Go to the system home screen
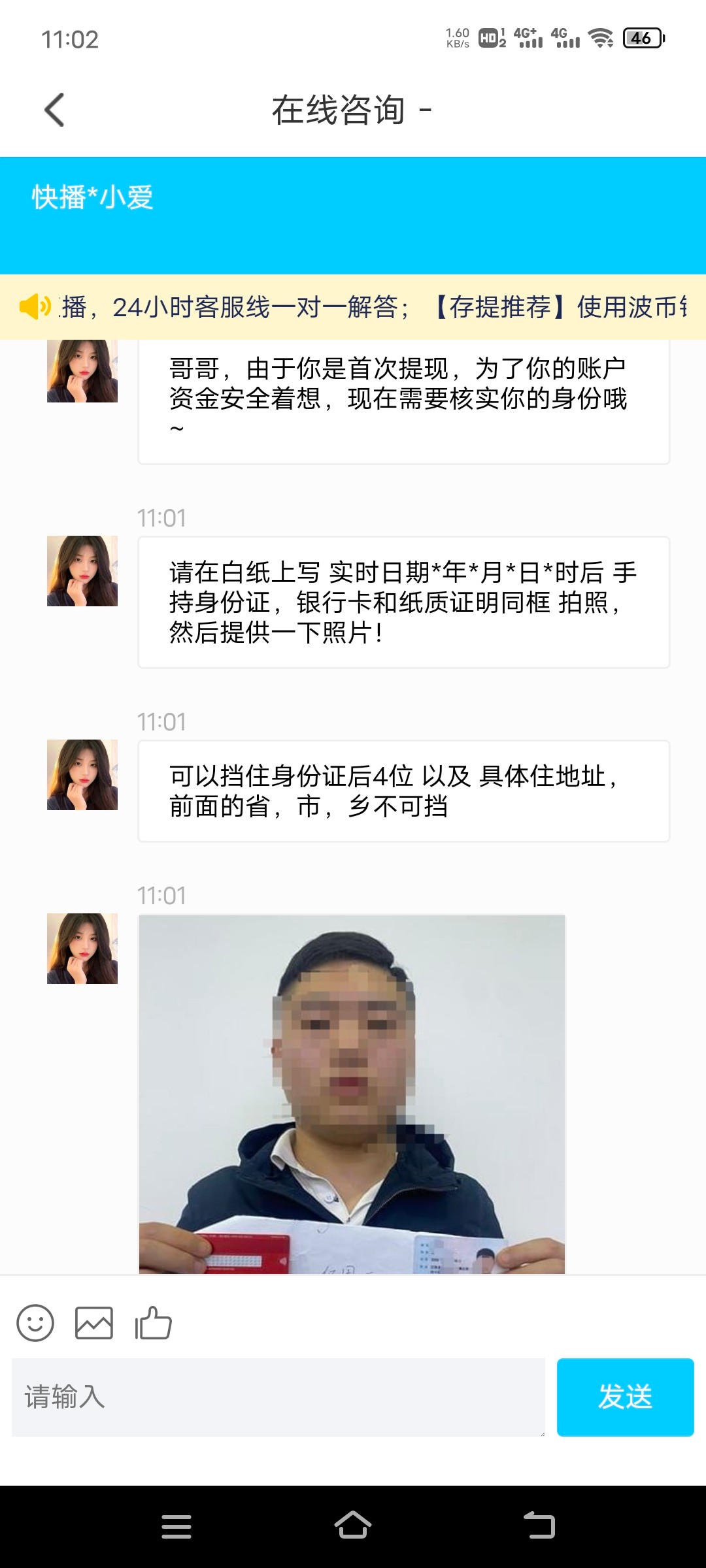 click(353, 1526)
